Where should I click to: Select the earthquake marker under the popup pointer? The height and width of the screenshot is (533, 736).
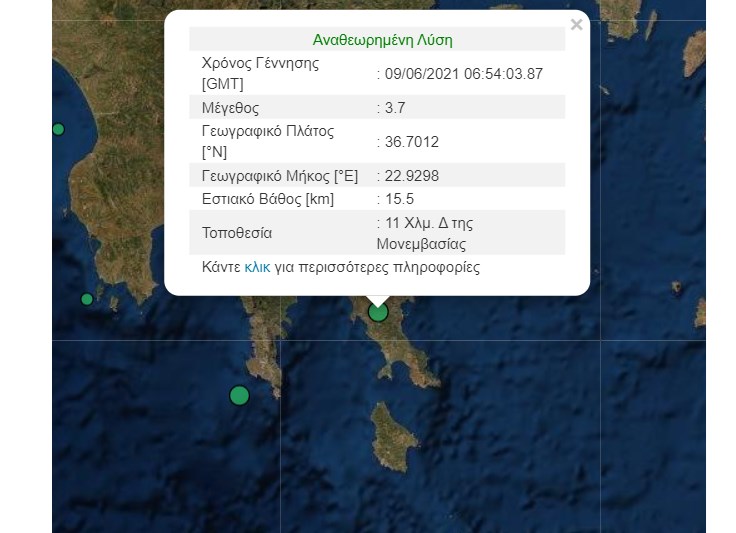(x=378, y=312)
